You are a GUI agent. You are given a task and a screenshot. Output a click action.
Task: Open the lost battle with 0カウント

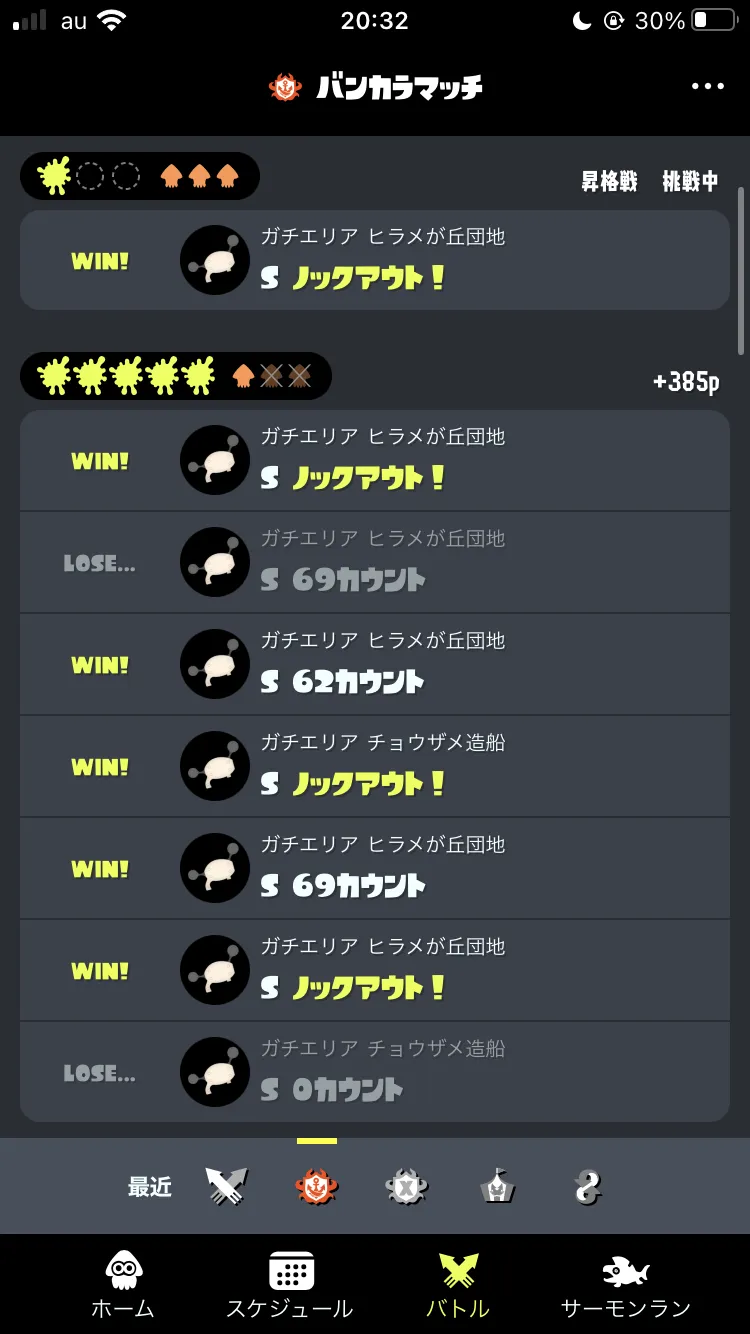coord(375,1072)
